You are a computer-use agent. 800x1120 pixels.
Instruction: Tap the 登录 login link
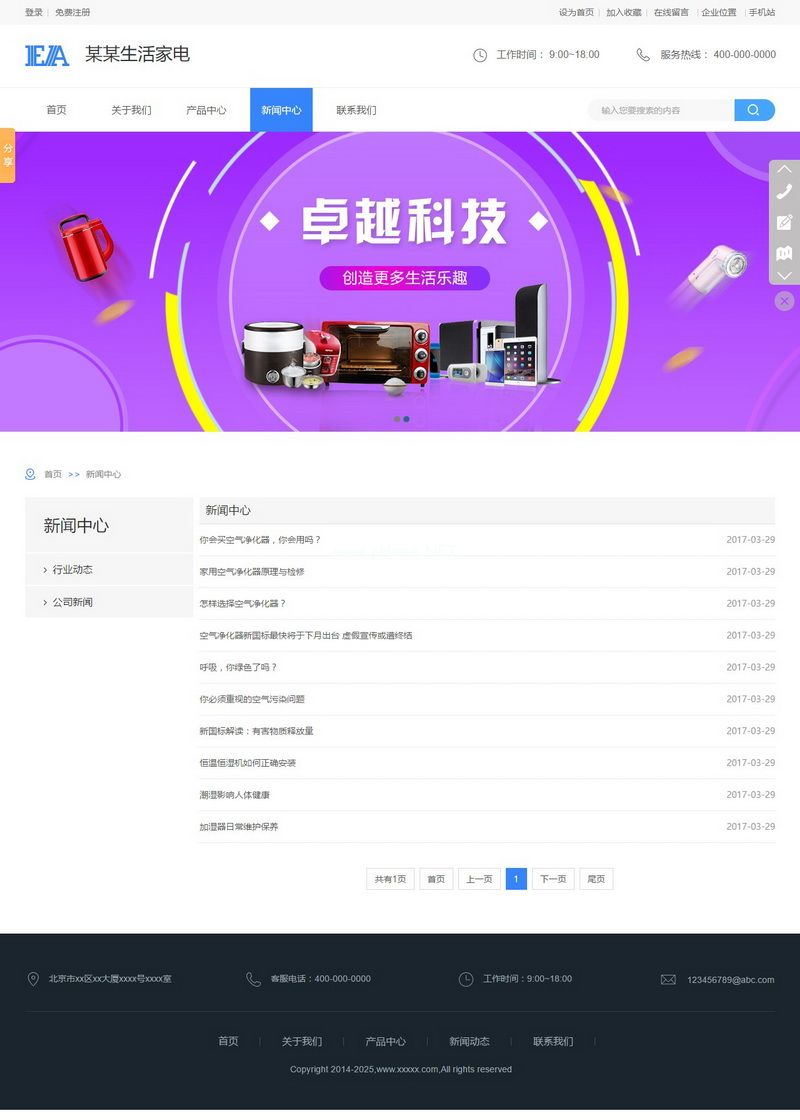pyautogui.click(x=34, y=12)
